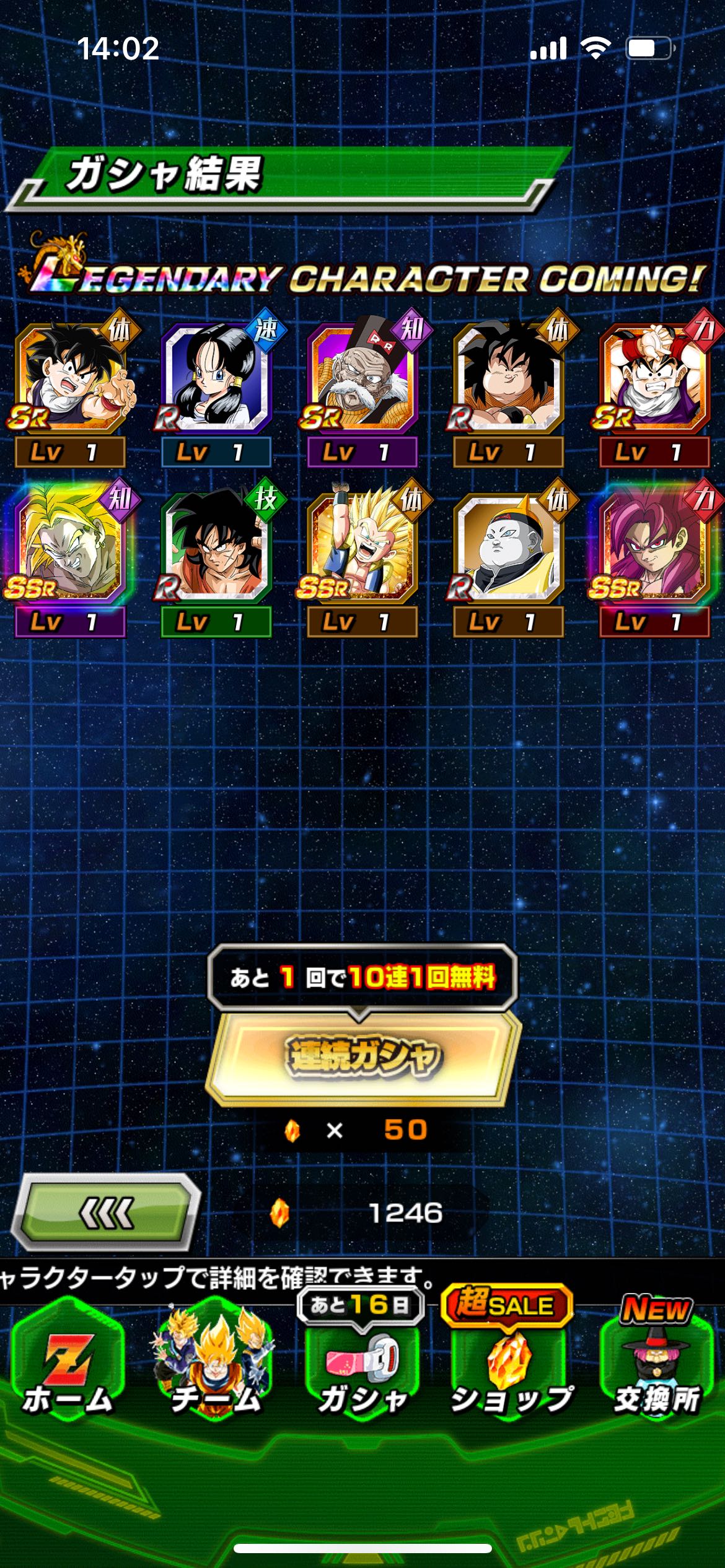The image size is (725, 1568).
Task: Open first SR kid Gohan 体 card
Action: [x=70, y=388]
